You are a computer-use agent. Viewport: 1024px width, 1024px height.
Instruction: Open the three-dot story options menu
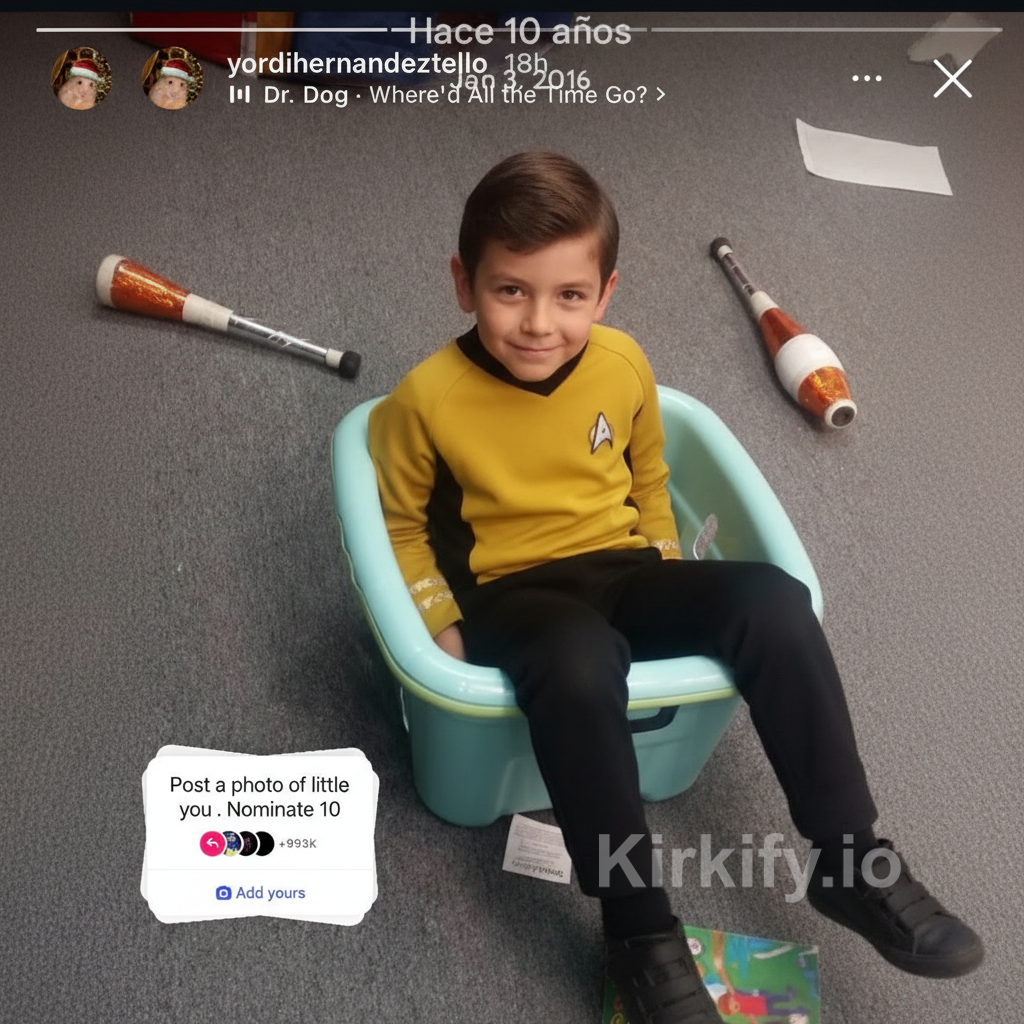[866, 79]
